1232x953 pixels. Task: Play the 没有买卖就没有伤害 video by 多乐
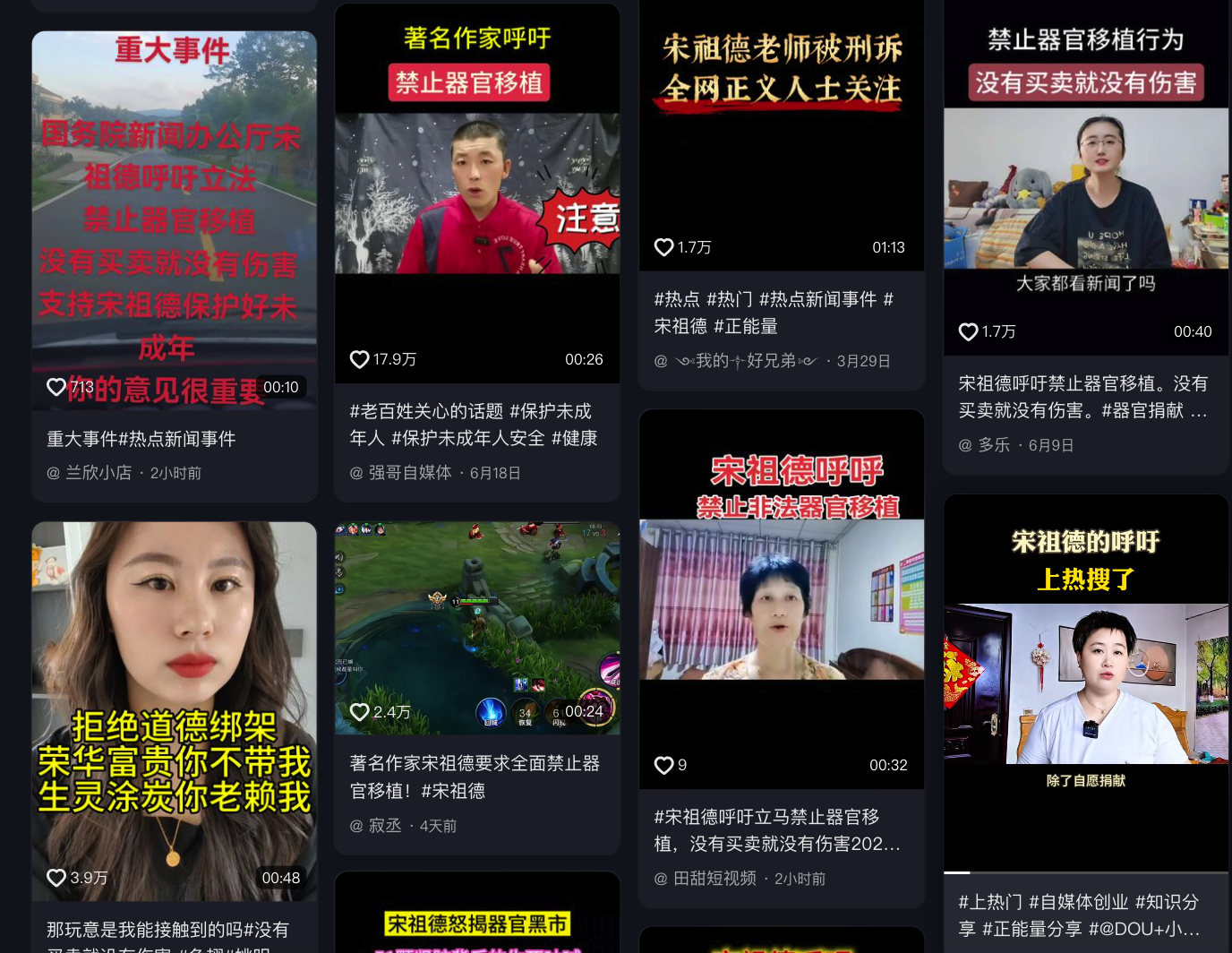coord(1085,188)
